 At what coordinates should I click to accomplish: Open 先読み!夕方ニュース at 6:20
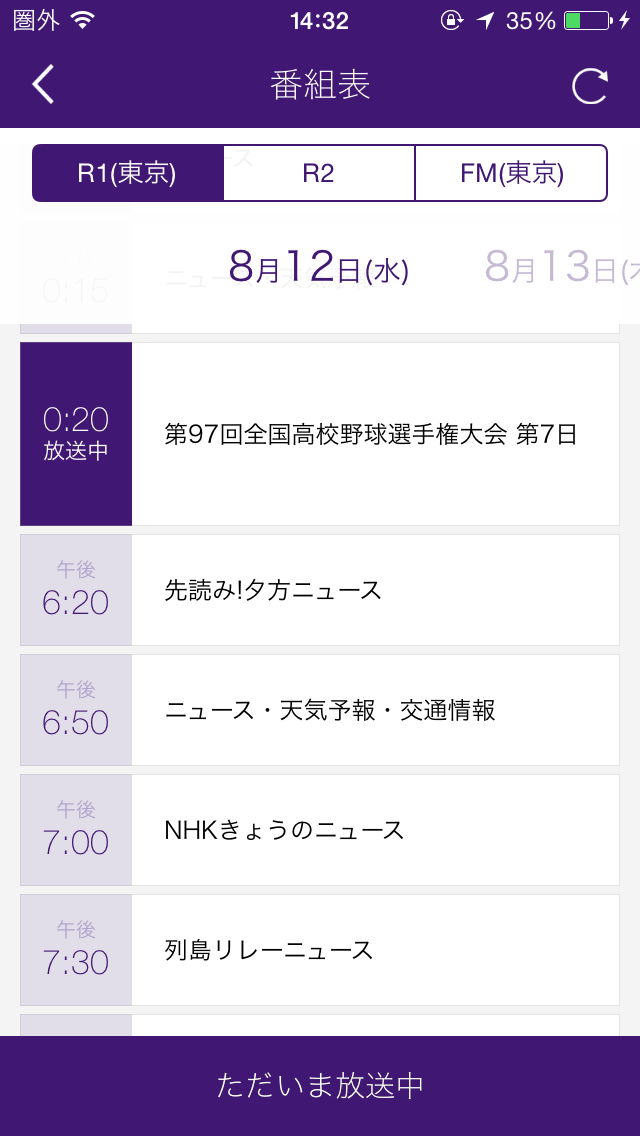coord(320,590)
